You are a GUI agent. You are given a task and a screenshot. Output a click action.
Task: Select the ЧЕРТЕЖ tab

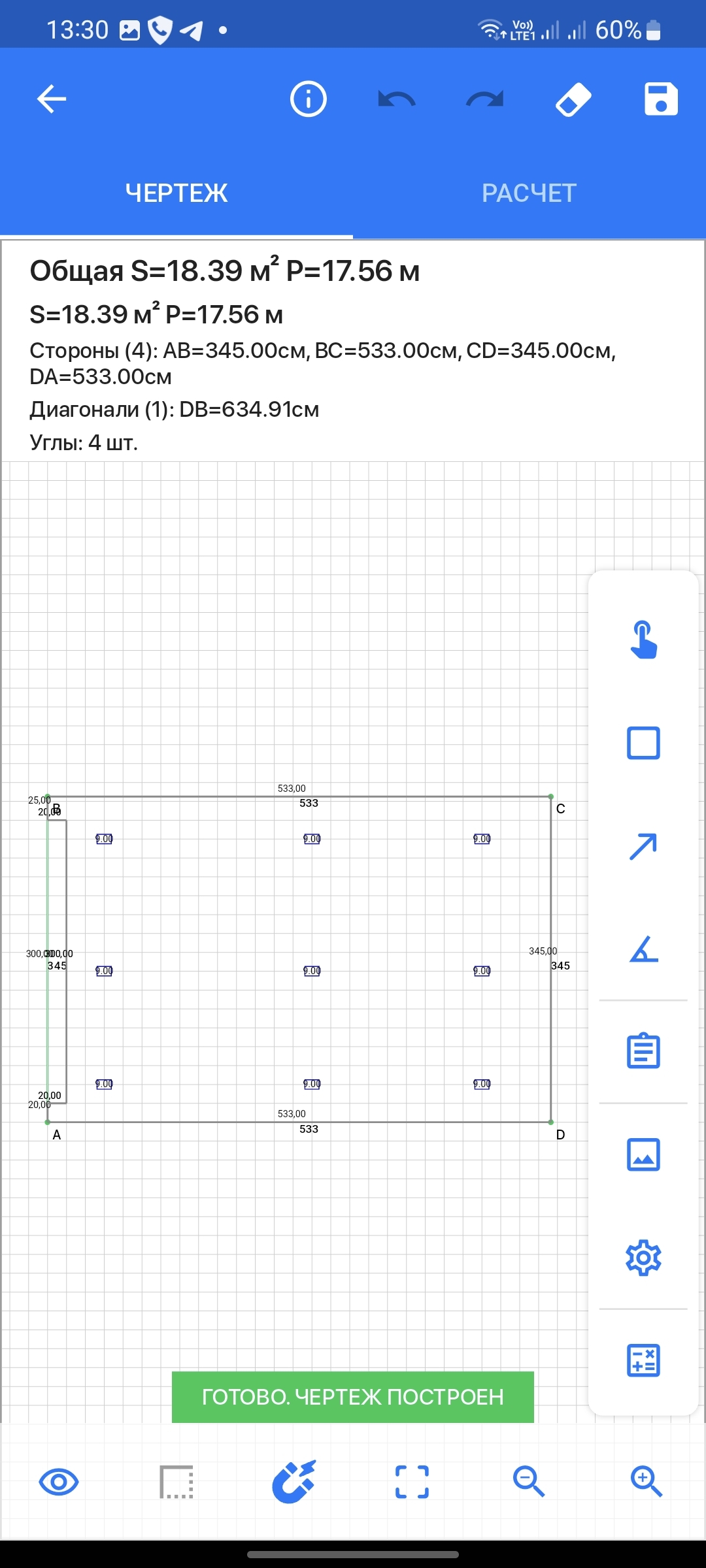pos(176,193)
